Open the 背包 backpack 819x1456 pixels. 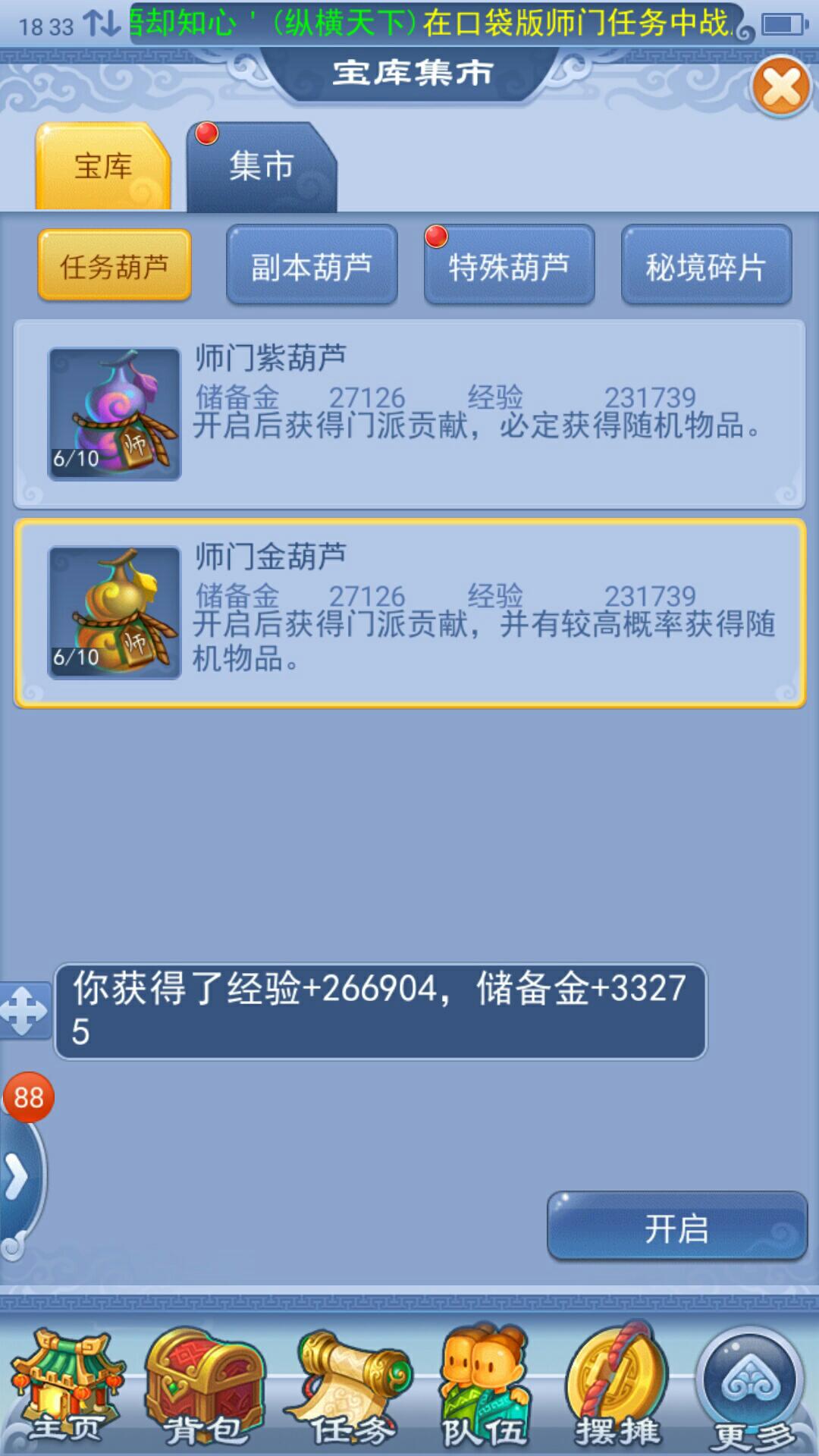205,1388
